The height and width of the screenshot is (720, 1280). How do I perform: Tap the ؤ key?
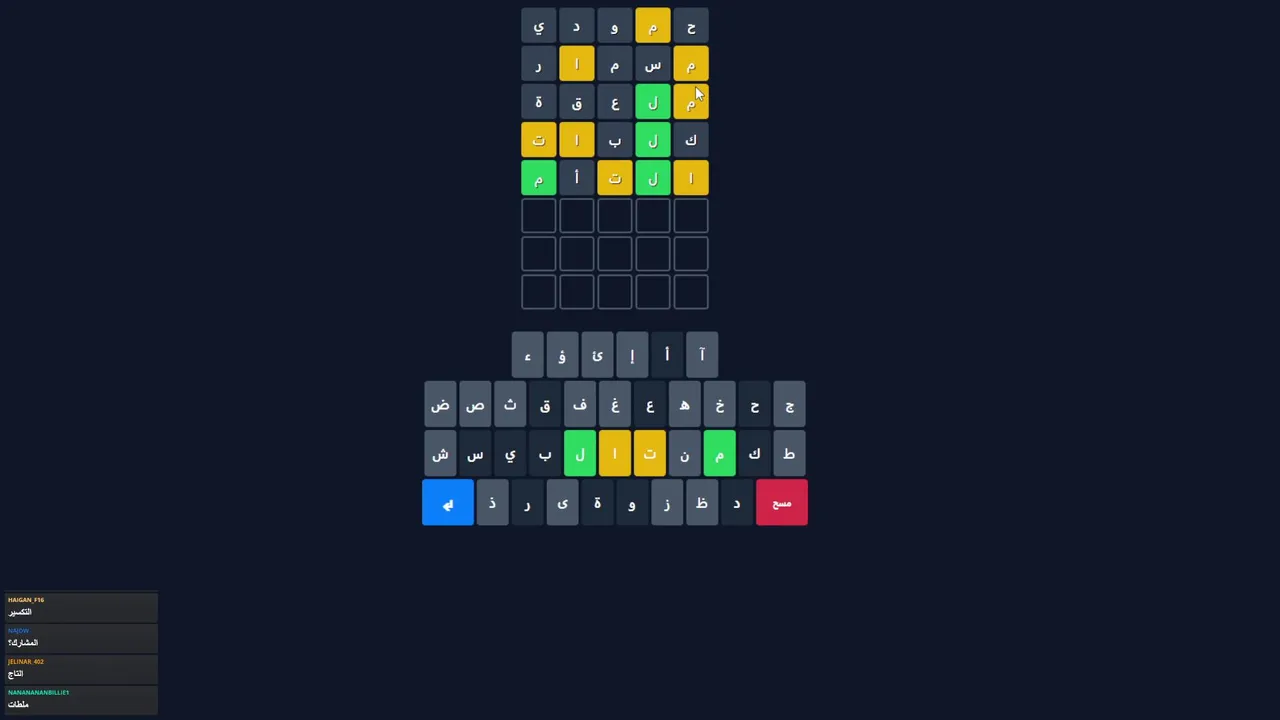[562, 355]
